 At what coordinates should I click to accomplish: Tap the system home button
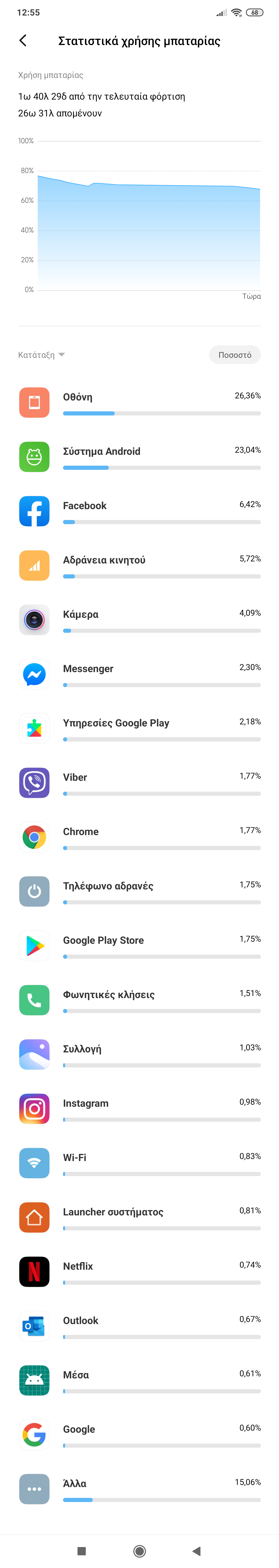(x=139, y=1550)
